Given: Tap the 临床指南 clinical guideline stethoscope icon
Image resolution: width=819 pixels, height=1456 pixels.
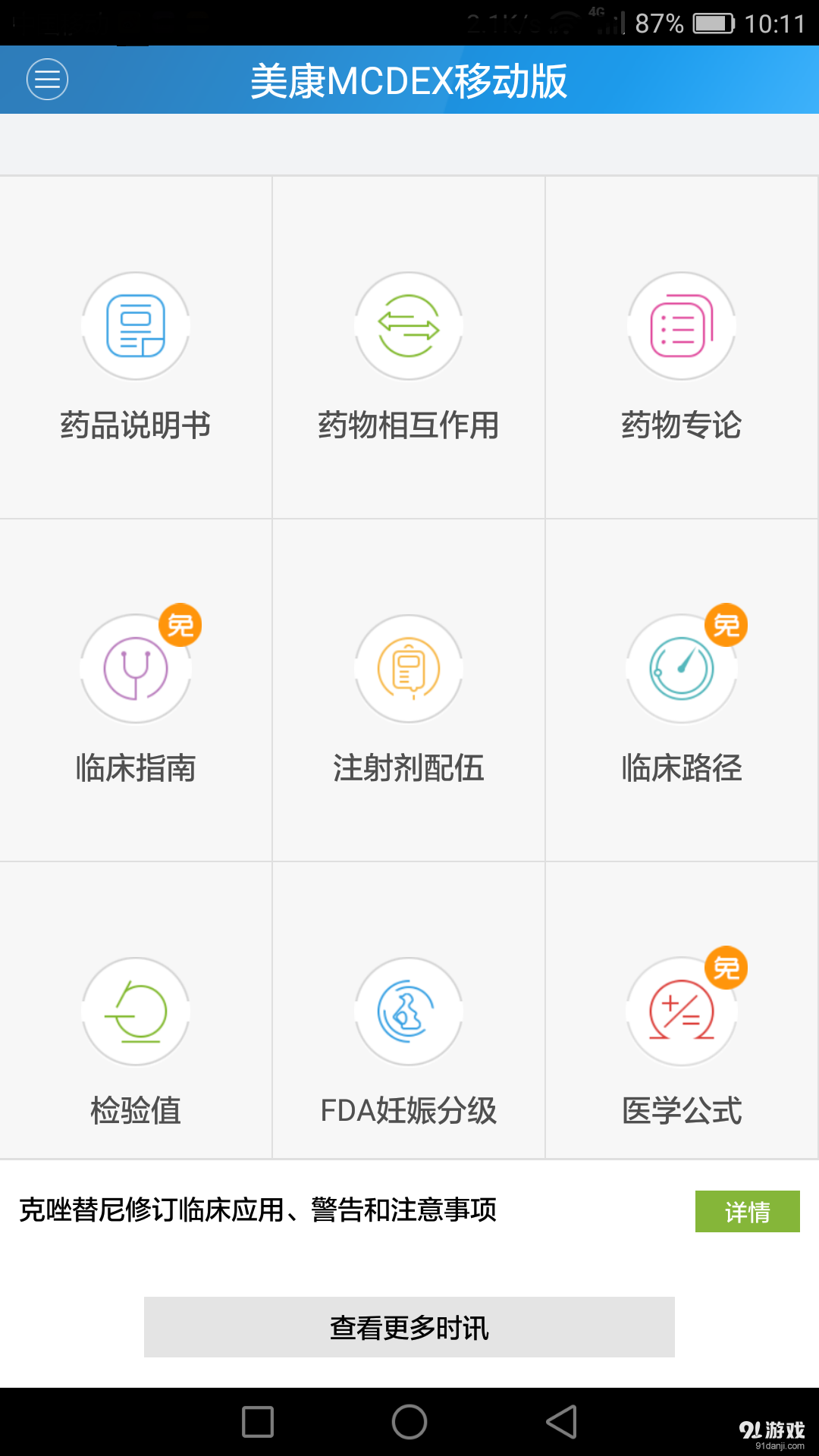Looking at the screenshot, I should (135, 669).
